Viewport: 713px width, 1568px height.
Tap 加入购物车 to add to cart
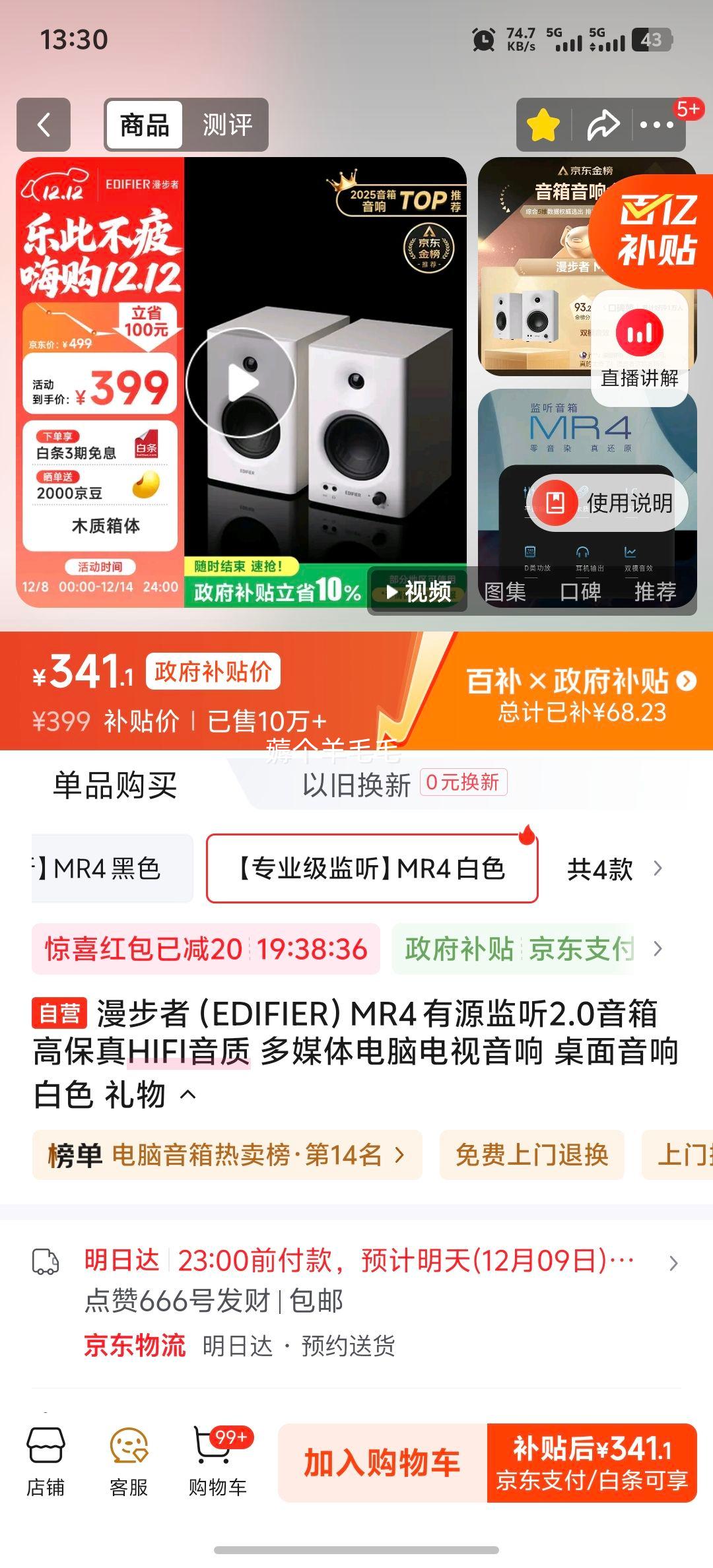(x=382, y=1462)
